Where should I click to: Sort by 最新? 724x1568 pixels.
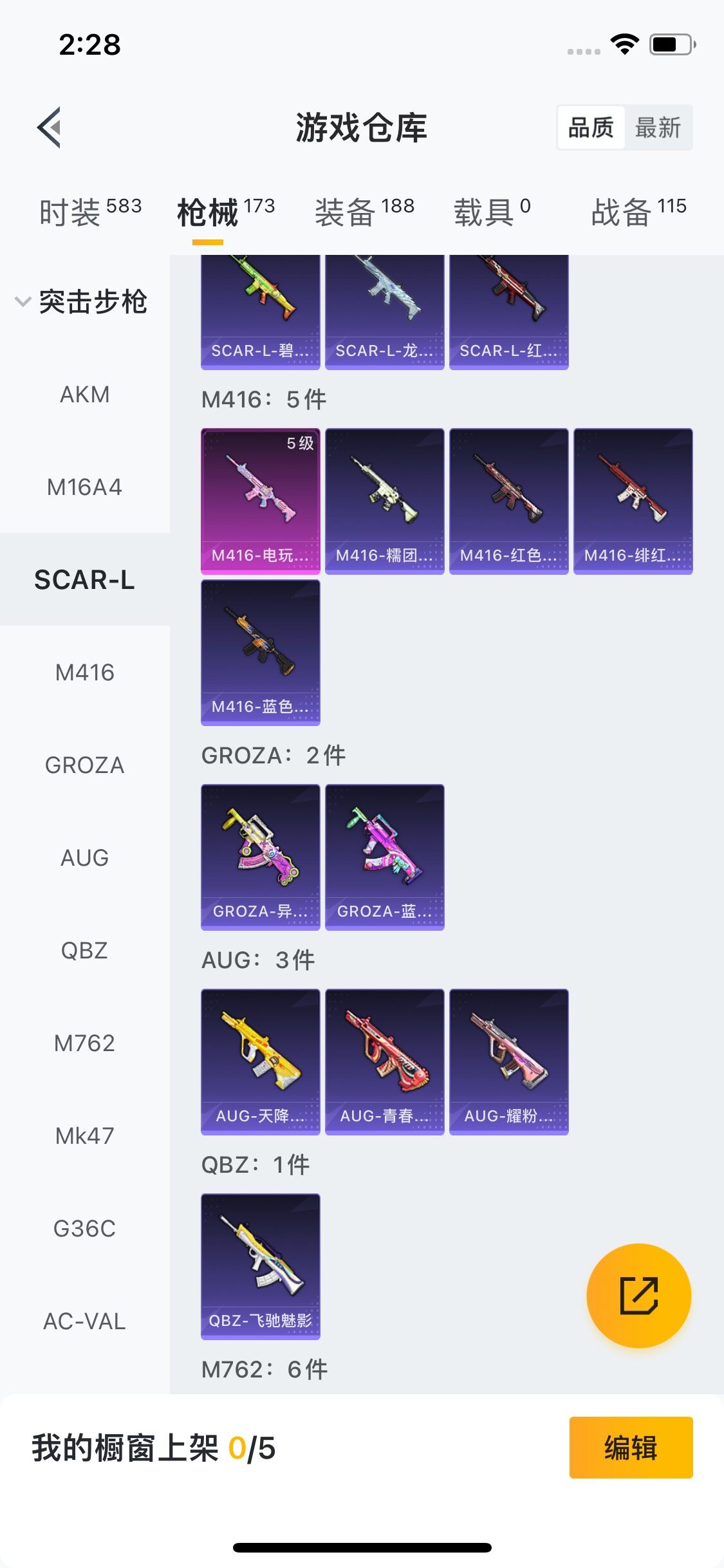tap(658, 127)
